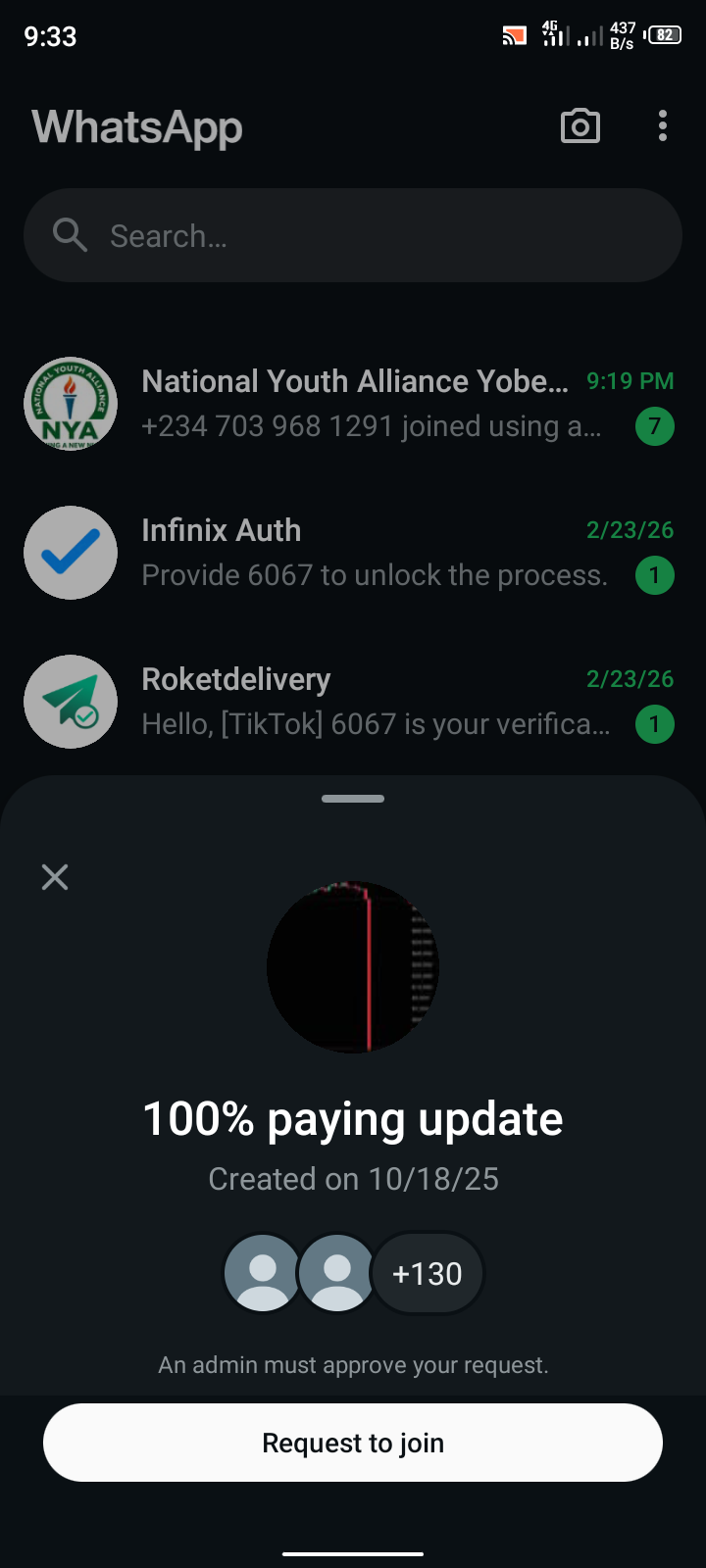Image resolution: width=706 pixels, height=1568 pixels.
Task: View the +130 group members chip
Action: click(x=428, y=1273)
